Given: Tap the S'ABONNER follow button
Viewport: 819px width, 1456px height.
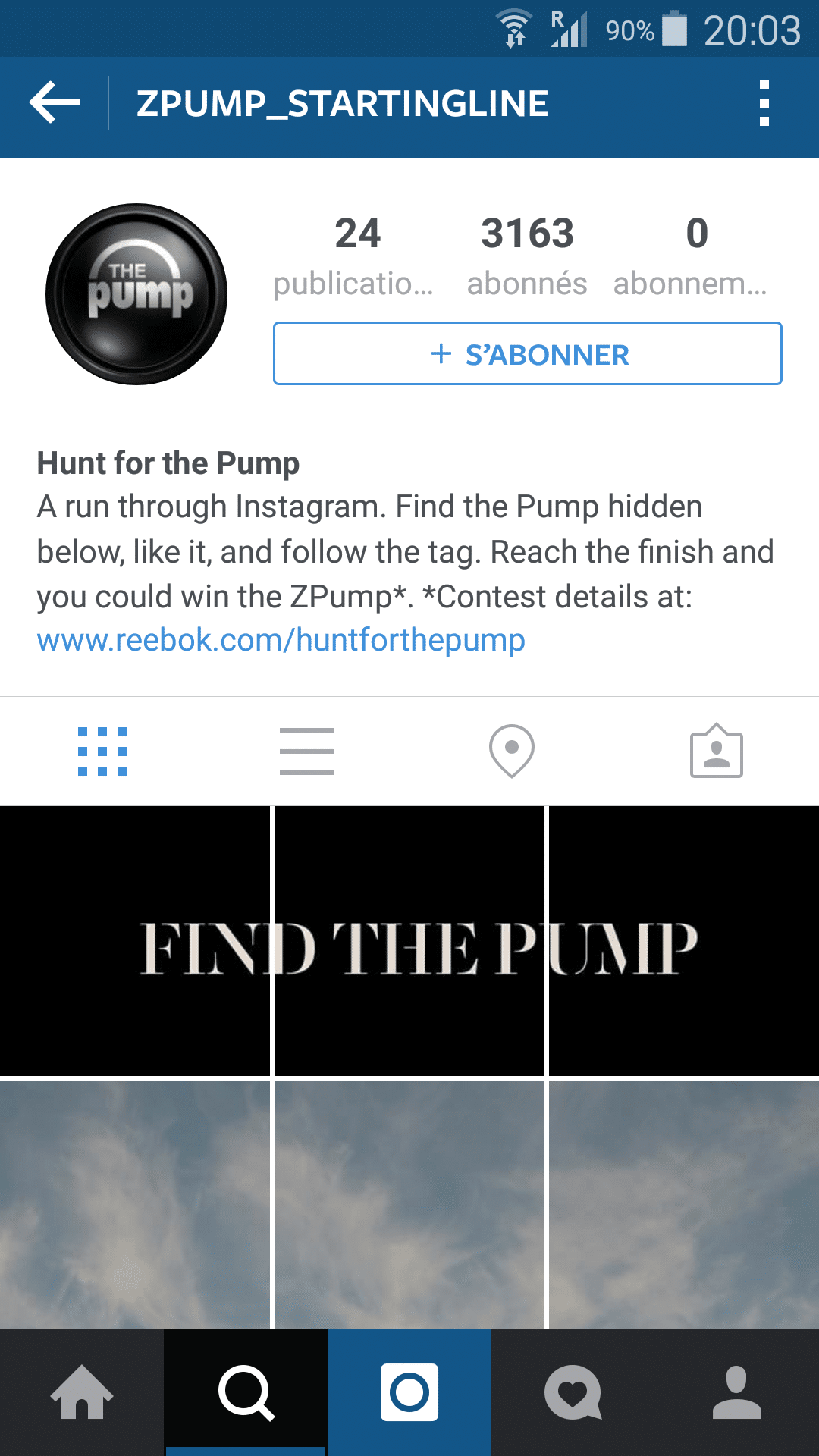Looking at the screenshot, I should pyautogui.click(x=527, y=353).
